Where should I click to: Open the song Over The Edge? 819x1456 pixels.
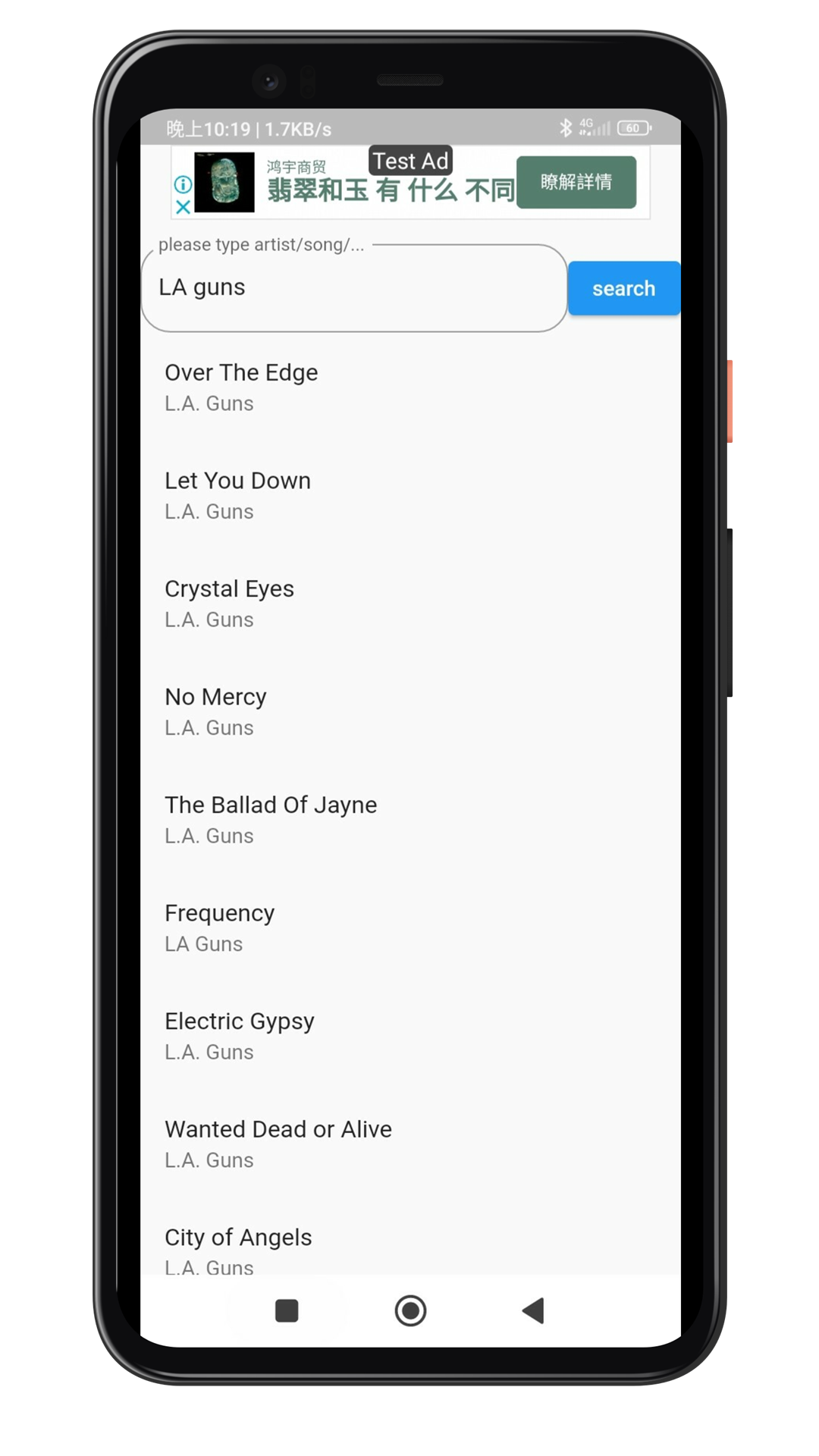coord(410,388)
